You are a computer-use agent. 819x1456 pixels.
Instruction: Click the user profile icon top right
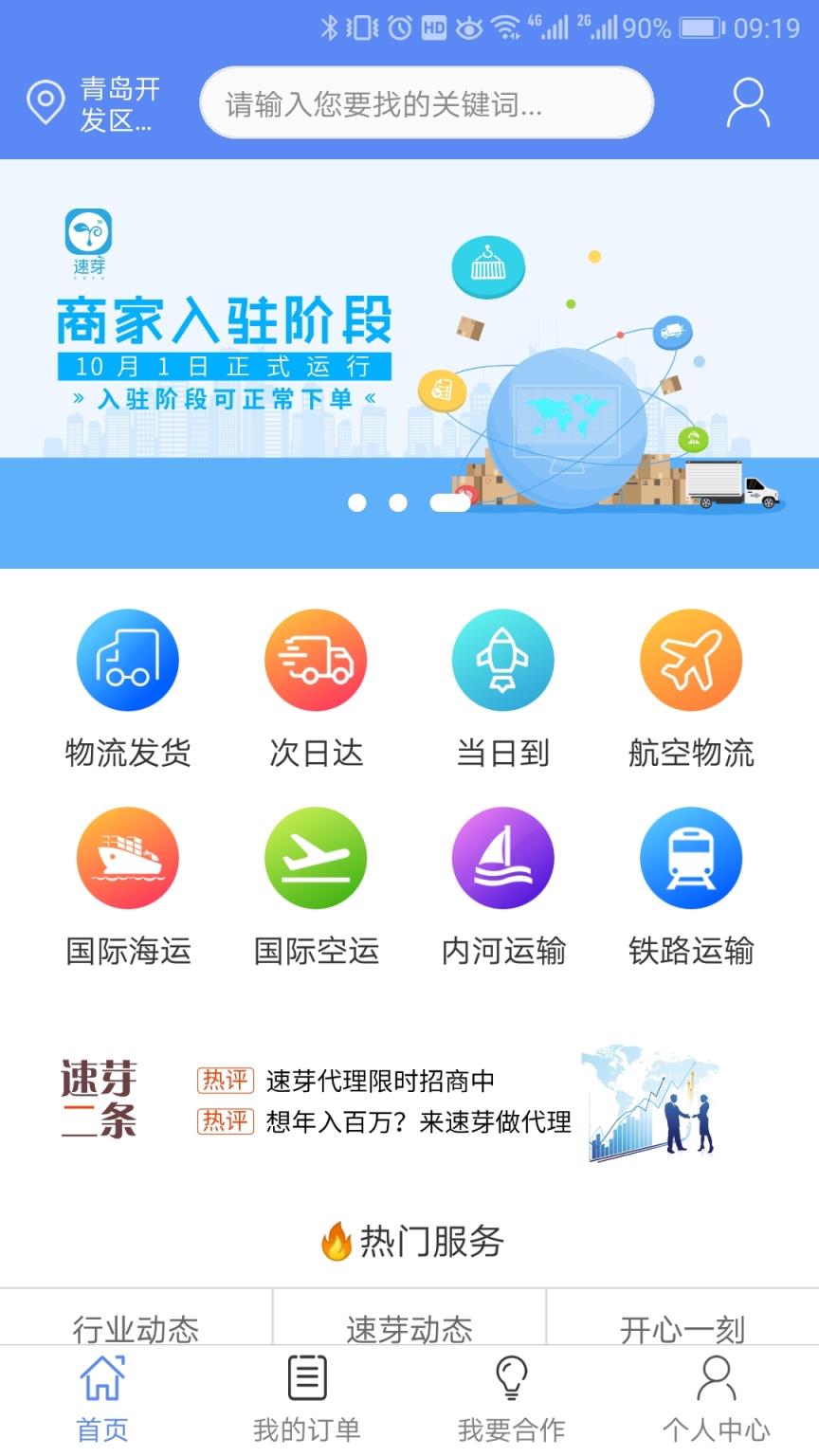pos(748,102)
